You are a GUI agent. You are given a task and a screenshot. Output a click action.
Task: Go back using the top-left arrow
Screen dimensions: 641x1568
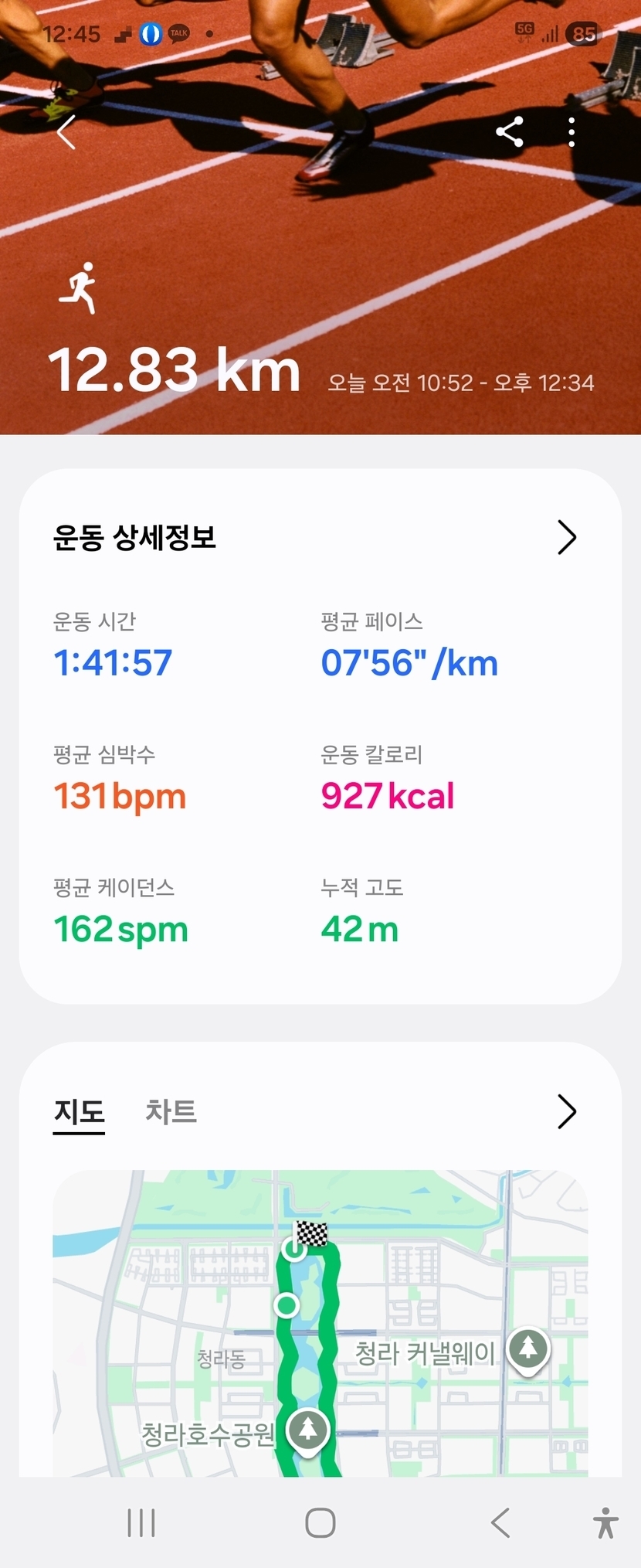pos(67,132)
